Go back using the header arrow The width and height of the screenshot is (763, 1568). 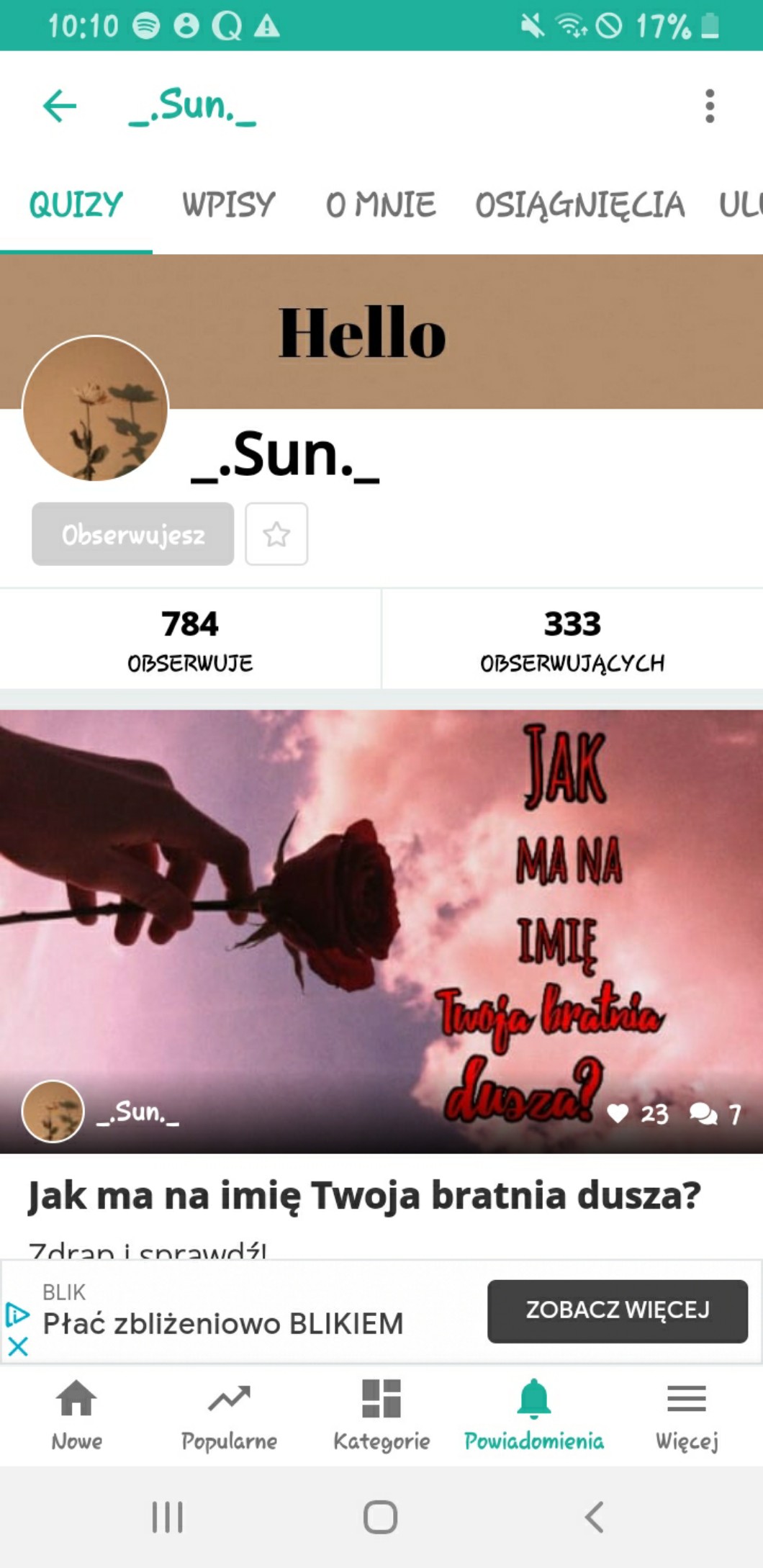(x=60, y=107)
